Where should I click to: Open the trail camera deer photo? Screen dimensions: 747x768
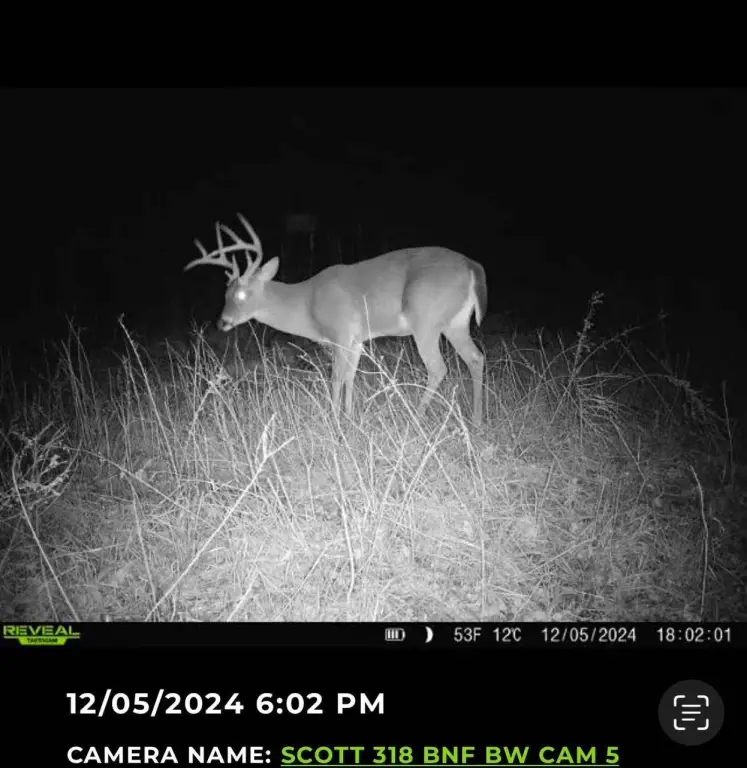tap(373, 360)
